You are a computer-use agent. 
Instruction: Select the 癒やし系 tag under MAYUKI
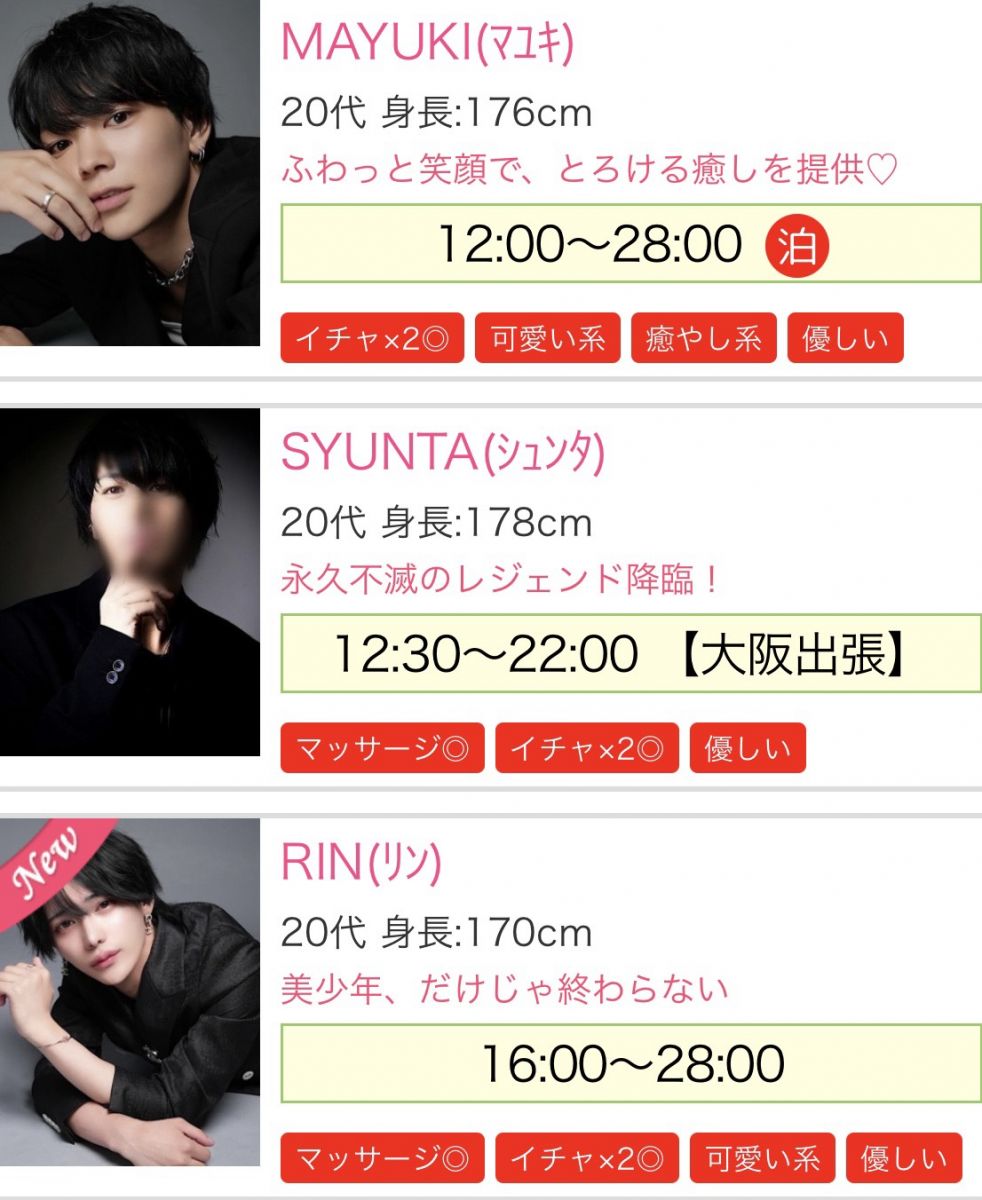pos(703,339)
